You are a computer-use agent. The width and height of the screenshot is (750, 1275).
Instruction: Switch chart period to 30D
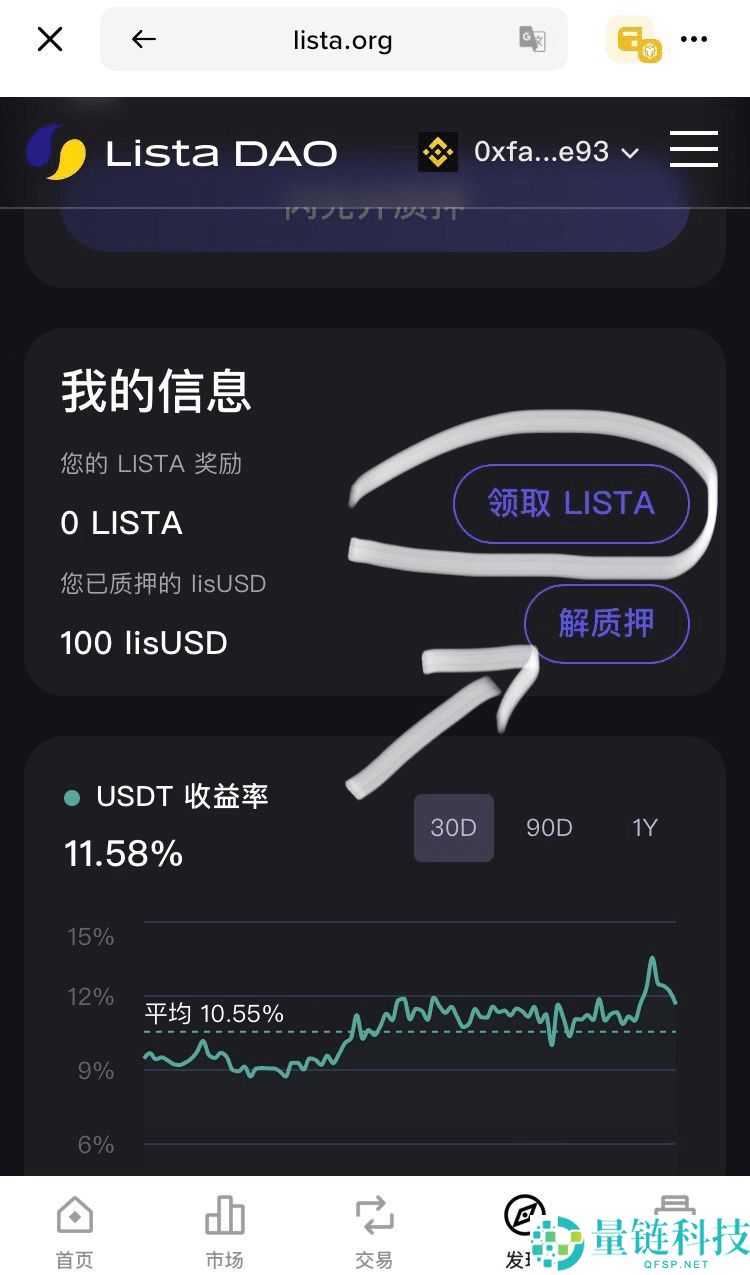coord(453,827)
